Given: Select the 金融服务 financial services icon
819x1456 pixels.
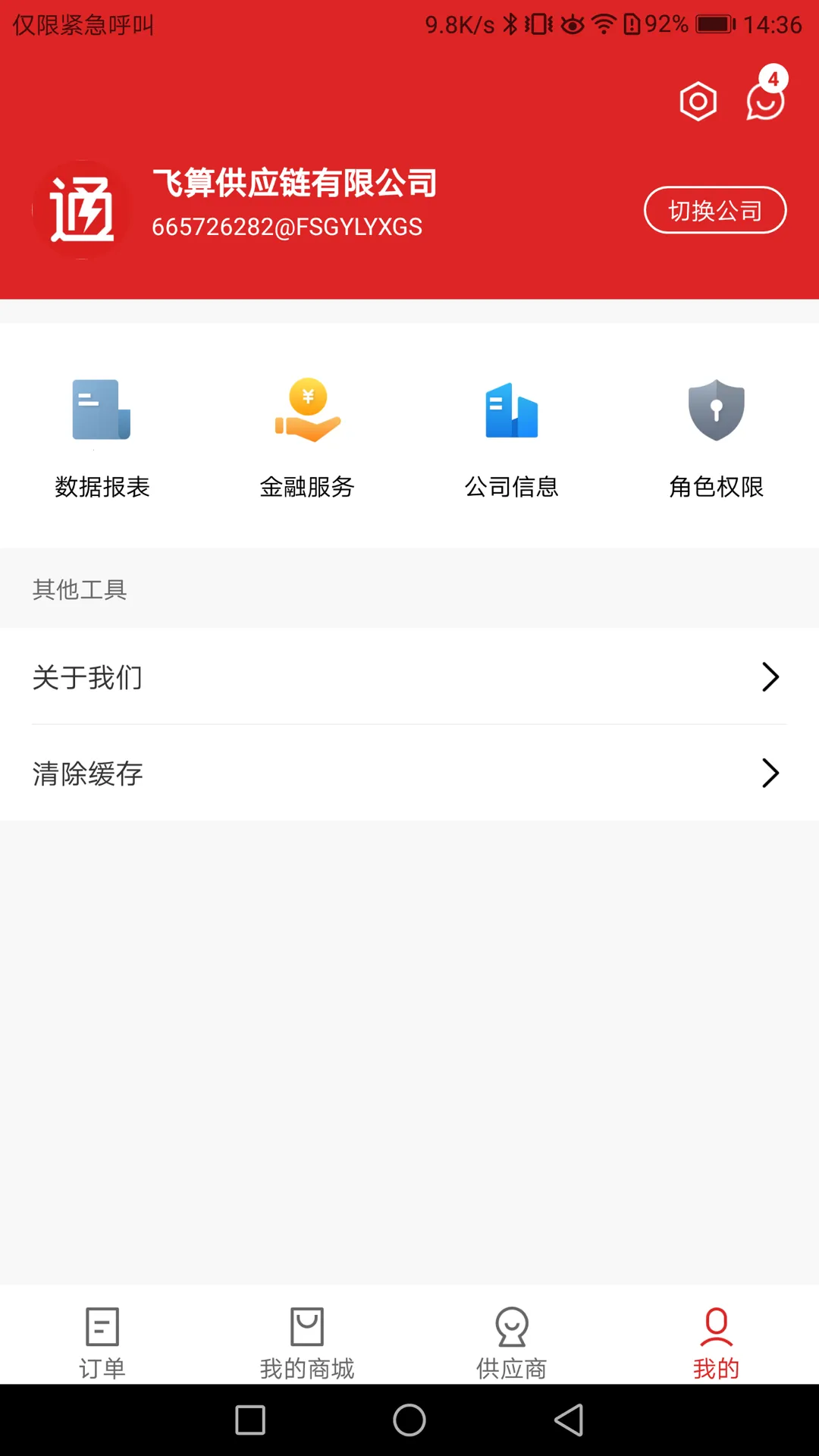Looking at the screenshot, I should click(x=308, y=412).
